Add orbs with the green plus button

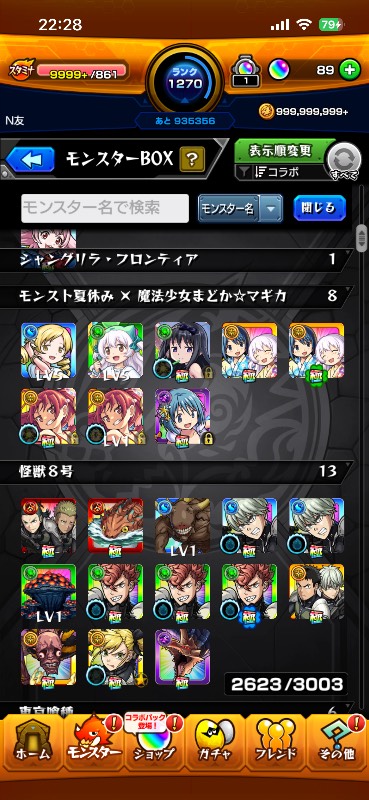(350, 70)
